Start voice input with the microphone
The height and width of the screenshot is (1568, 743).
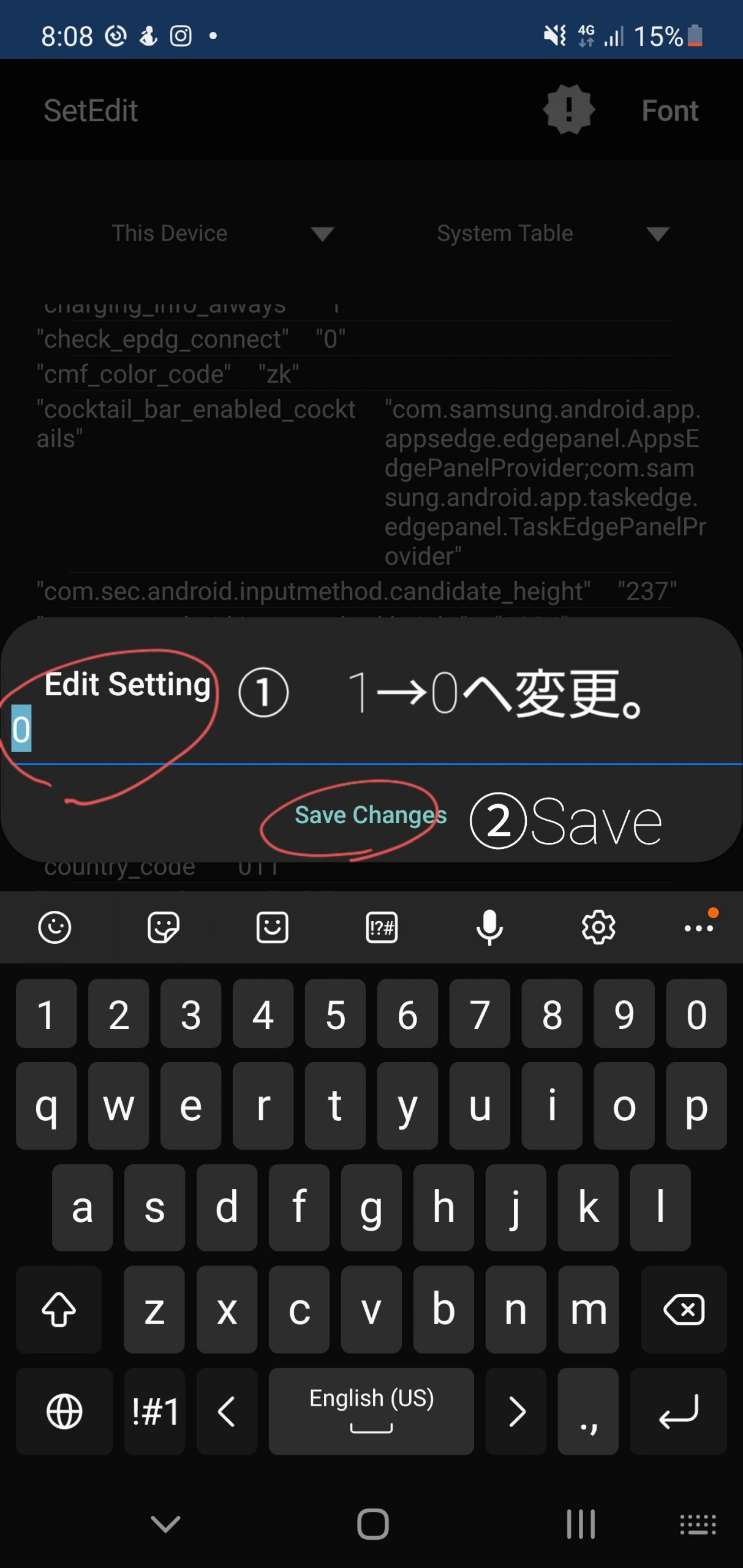point(489,927)
